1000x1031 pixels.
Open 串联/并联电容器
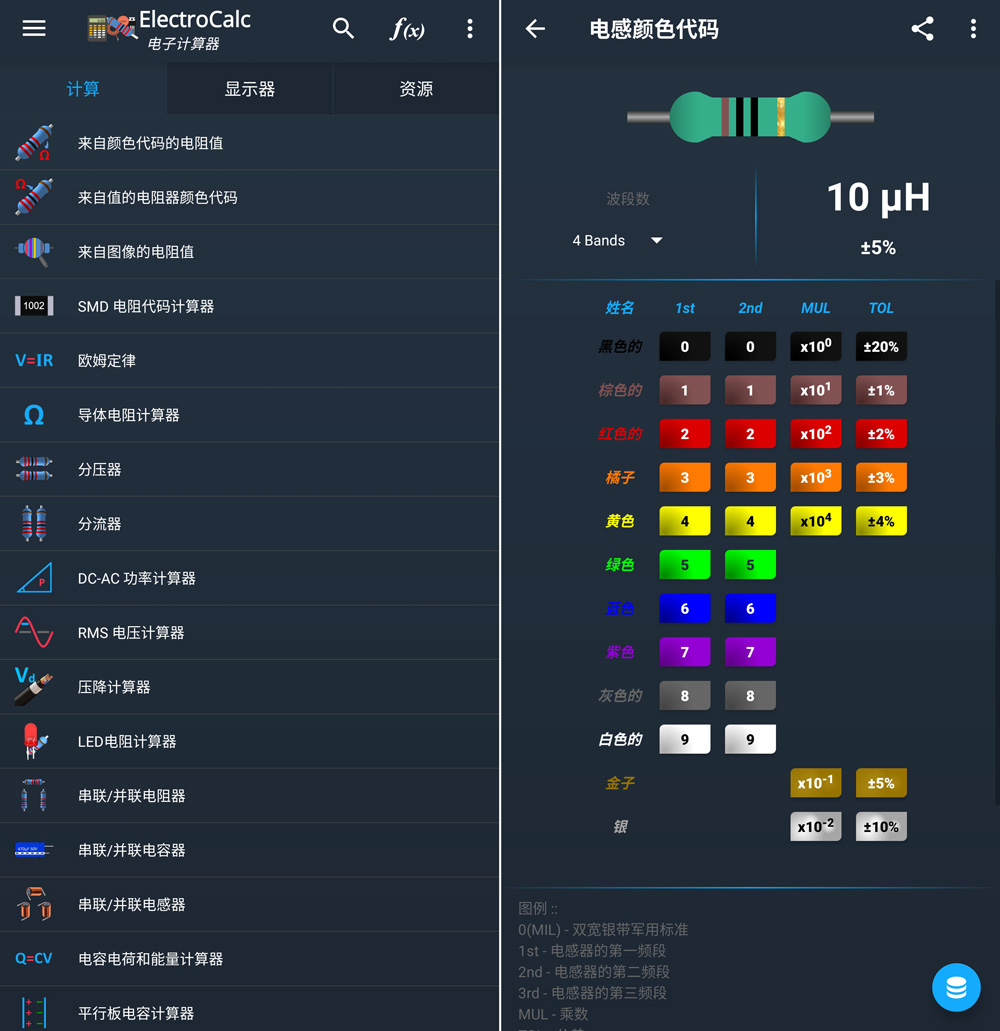131,850
